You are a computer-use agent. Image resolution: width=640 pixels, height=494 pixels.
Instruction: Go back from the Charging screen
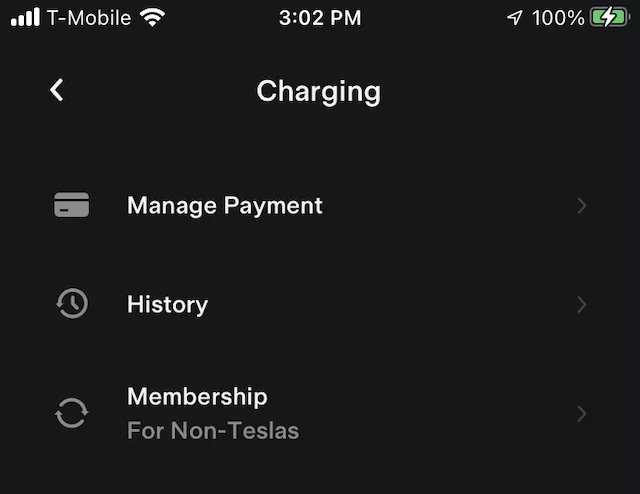tap(57, 90)
